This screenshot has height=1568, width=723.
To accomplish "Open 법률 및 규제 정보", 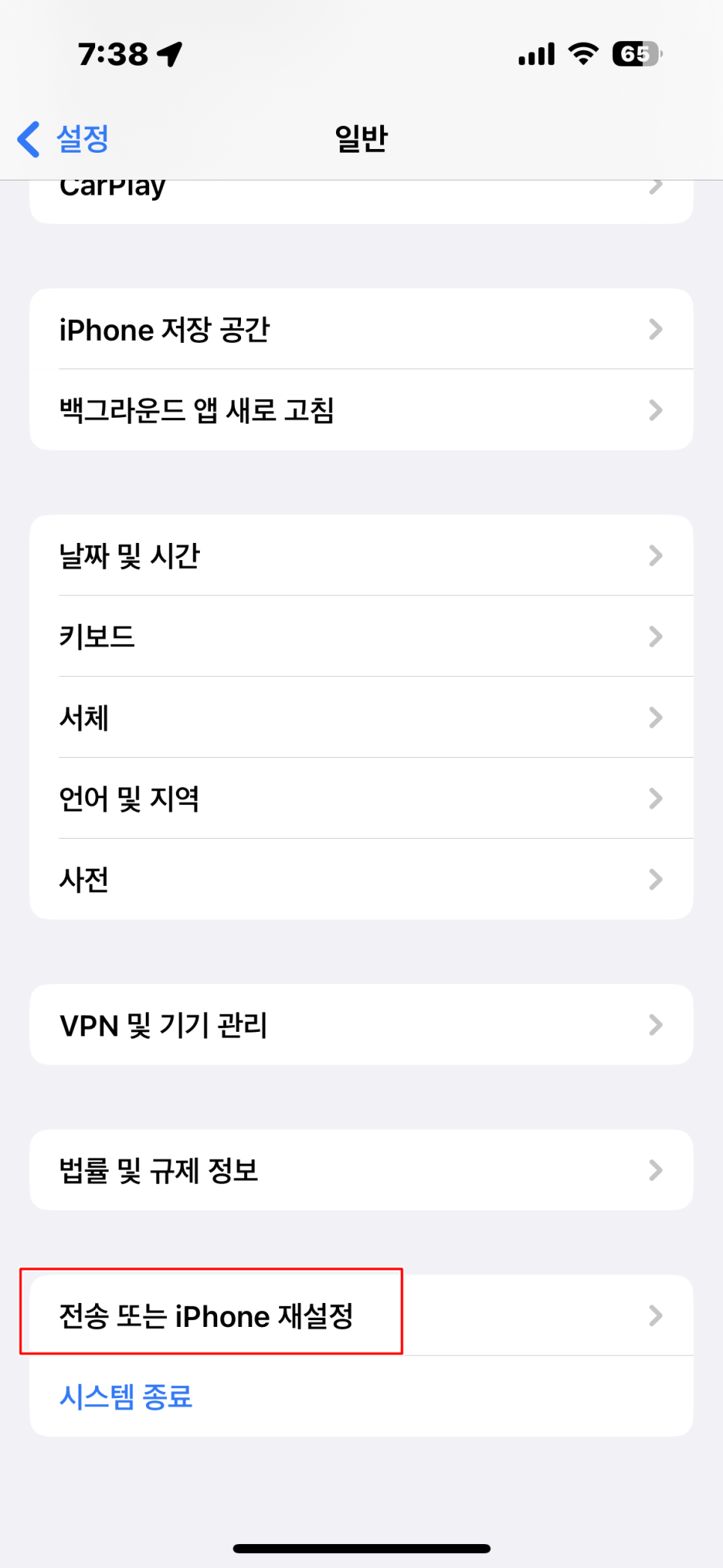I will click(x=361, y=1170).
